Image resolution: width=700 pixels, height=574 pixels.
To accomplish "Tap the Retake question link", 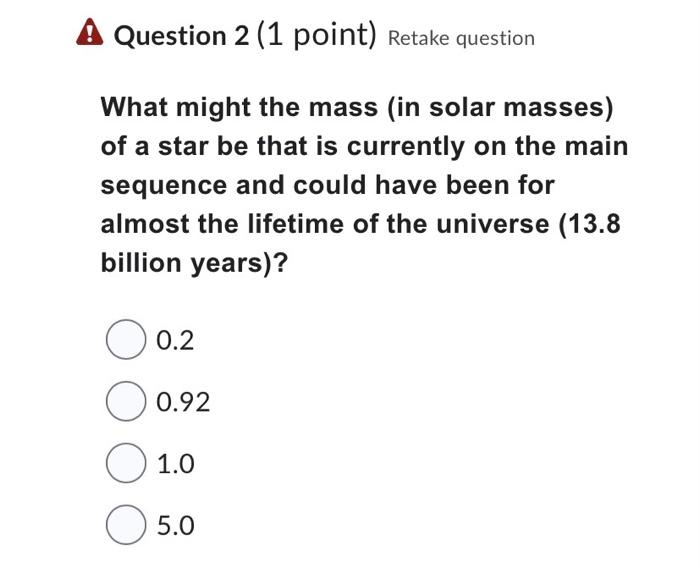I will click(461, 38).
